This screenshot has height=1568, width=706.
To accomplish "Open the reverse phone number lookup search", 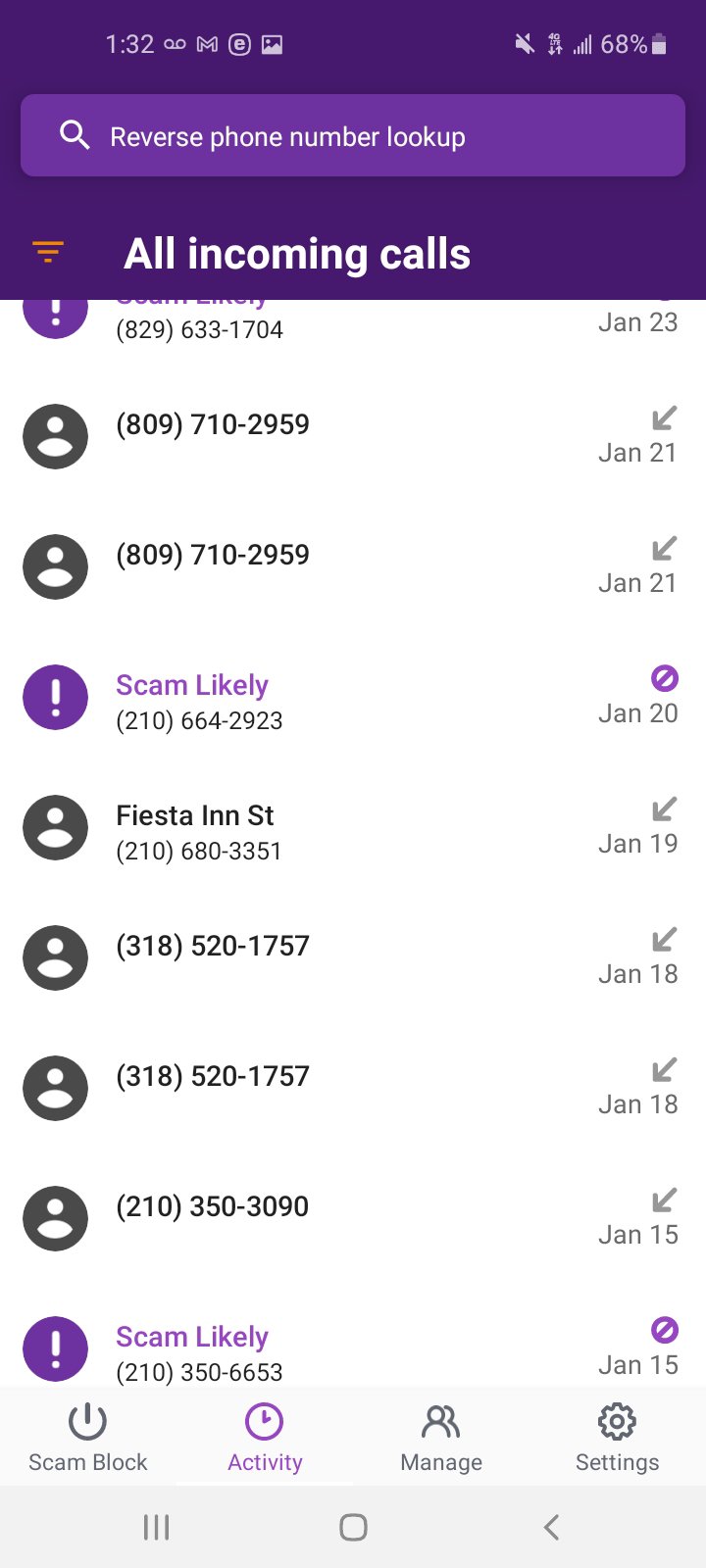I will tap(353, 136).
